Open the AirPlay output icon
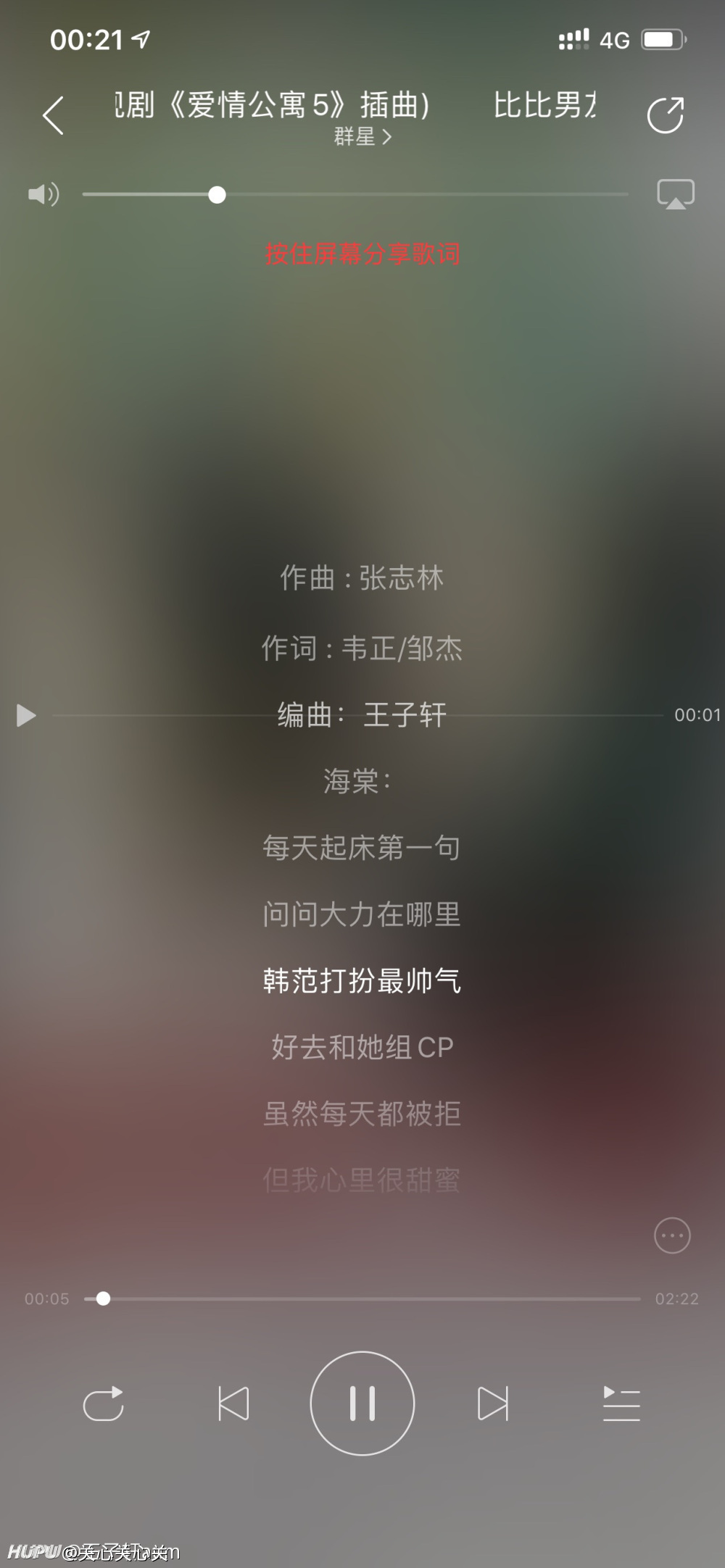Image resolution: width=725 pixels, height=1568 pixels. click(676, 194)
